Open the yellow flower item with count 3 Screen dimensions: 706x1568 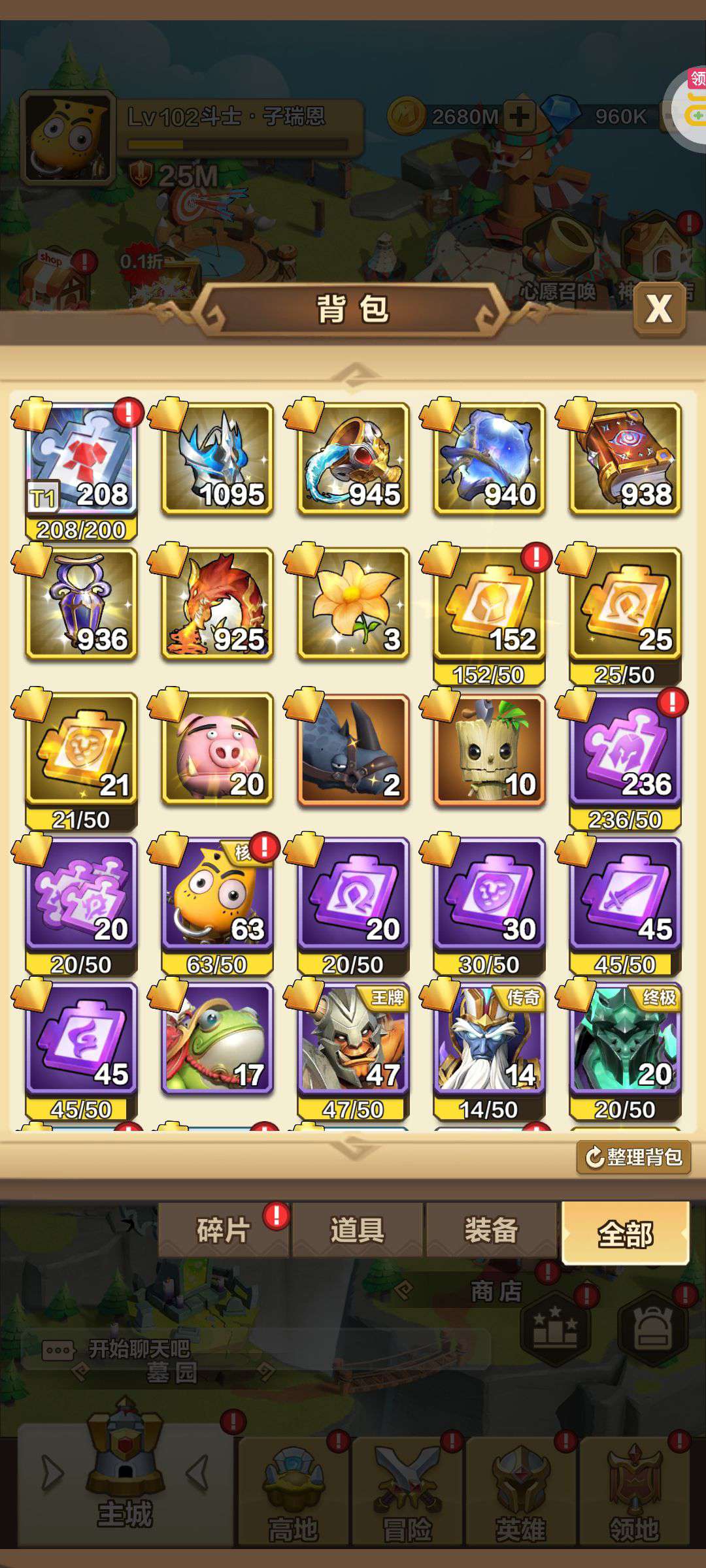(x=353, y=604)
